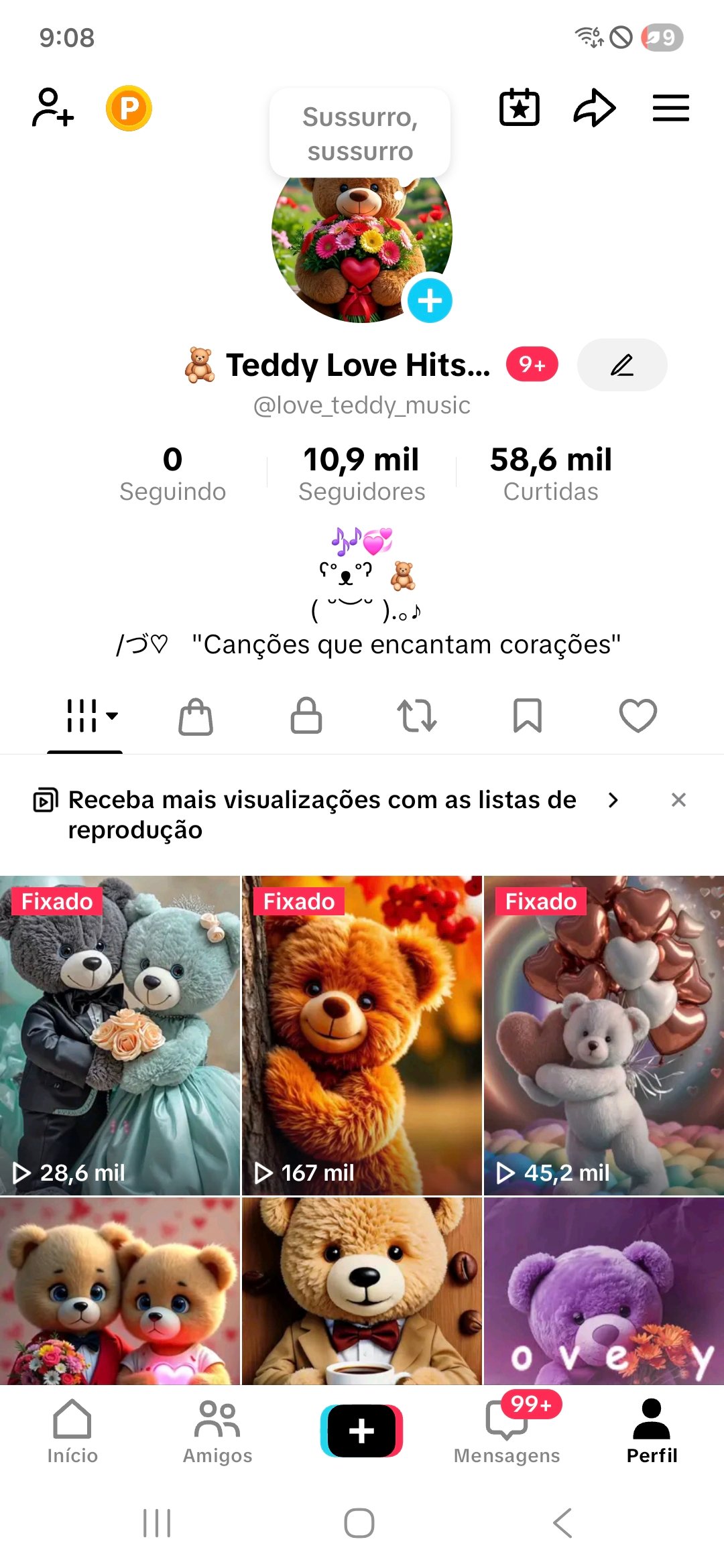Share this profile
The image size is (724, 1568).
pos(594,108)
